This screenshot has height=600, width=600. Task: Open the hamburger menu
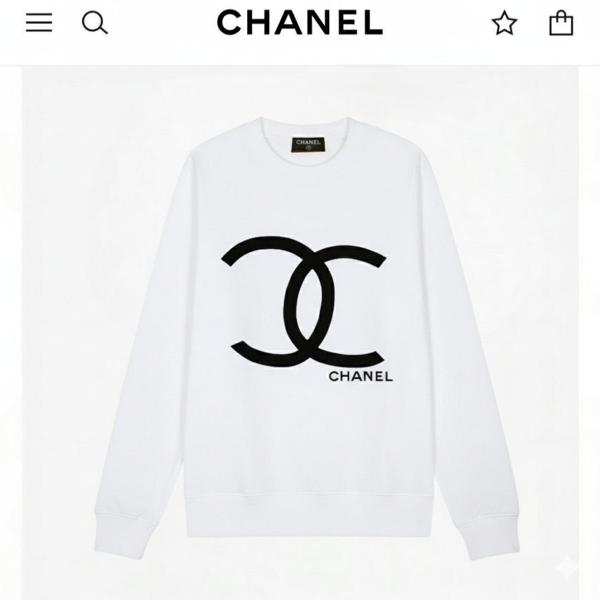tap(39, 22)
